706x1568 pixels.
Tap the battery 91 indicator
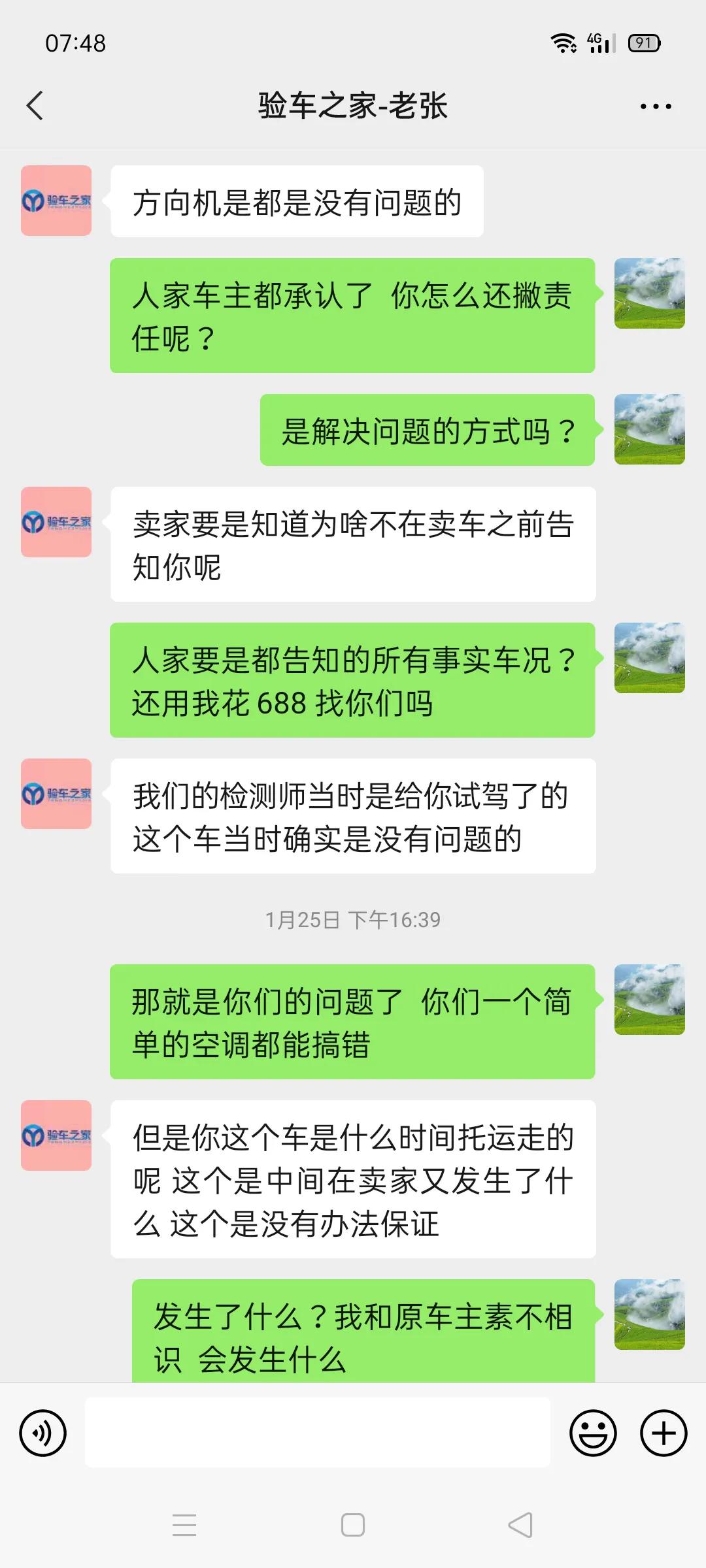click(644, 41)
